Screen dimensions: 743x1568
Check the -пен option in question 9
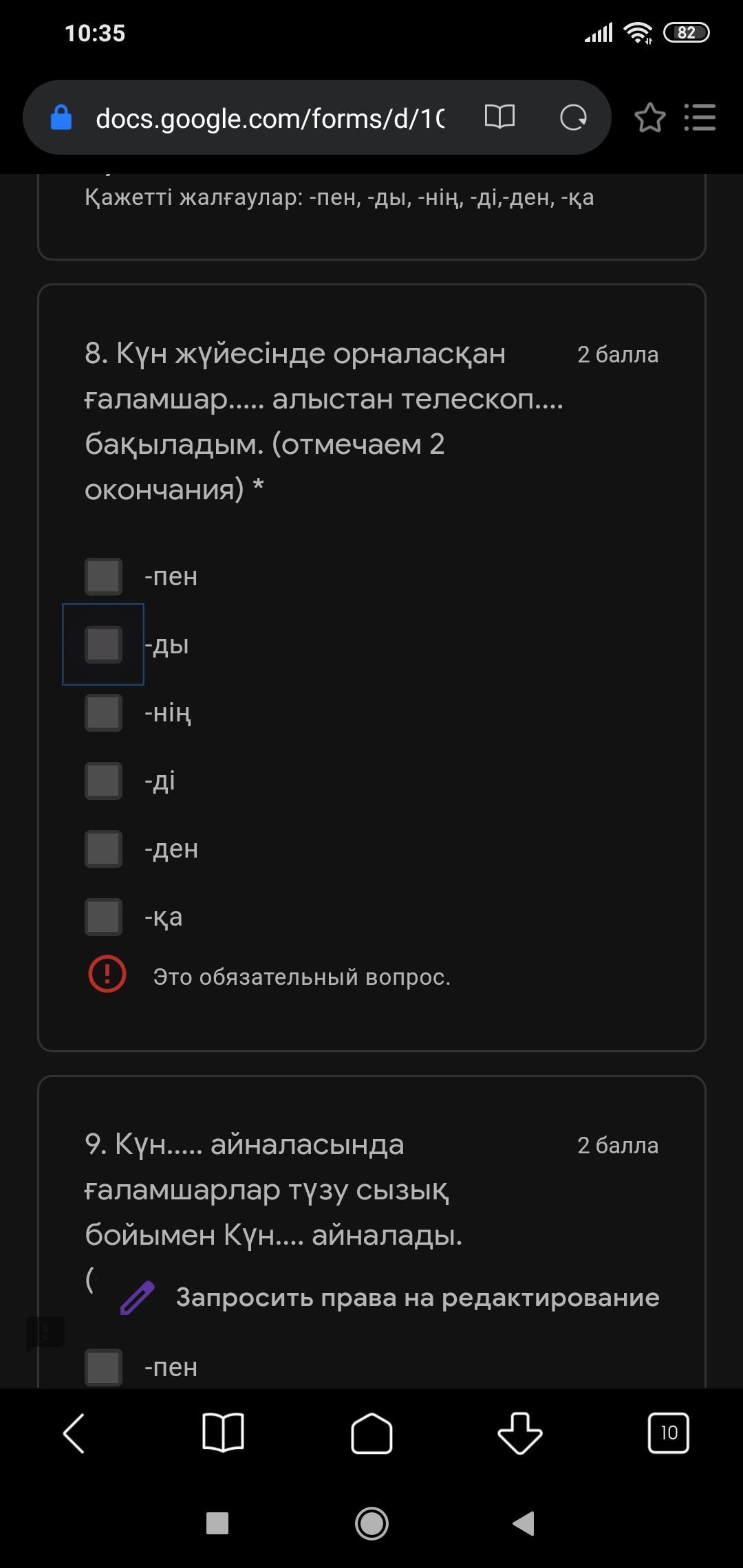[103, 1367]
